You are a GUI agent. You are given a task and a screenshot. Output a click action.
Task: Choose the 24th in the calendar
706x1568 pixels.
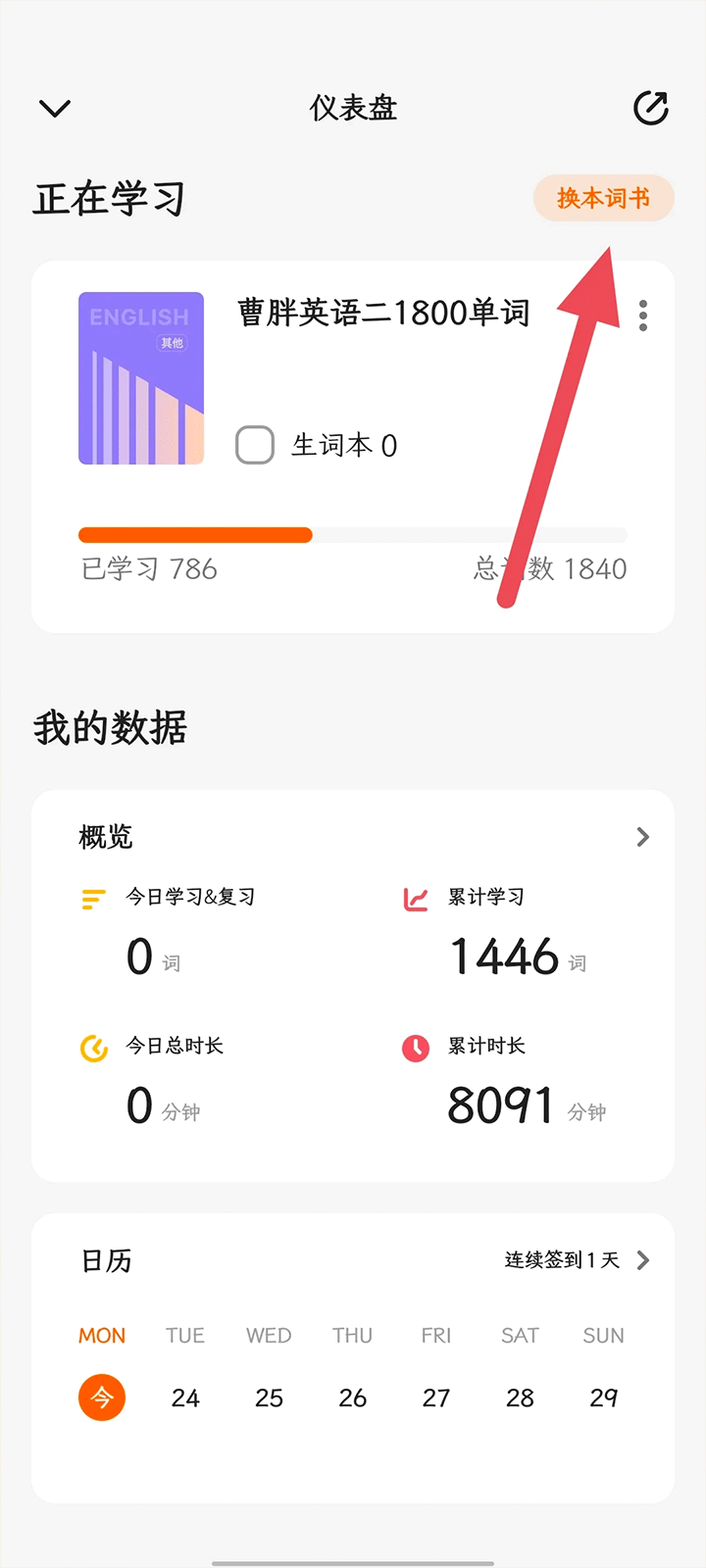(x=185, y=1397)
